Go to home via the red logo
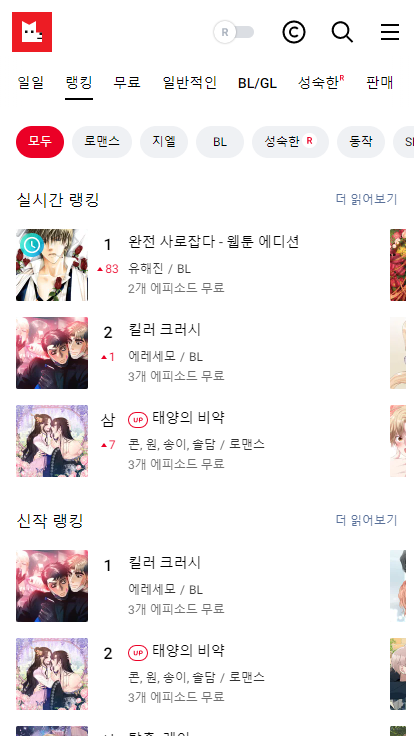The image size is (414, 736). [32, 32]
